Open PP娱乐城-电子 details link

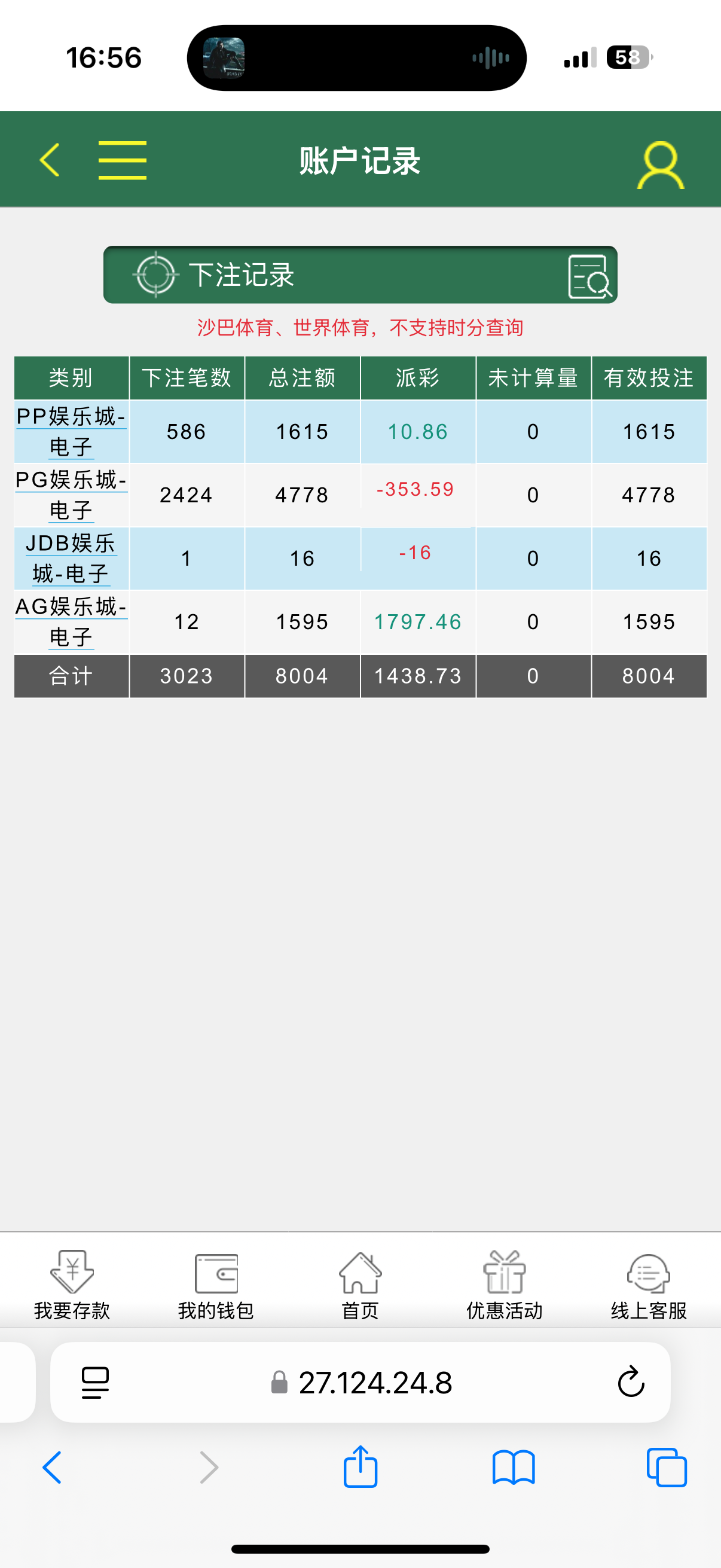click(x=71, y=432)
